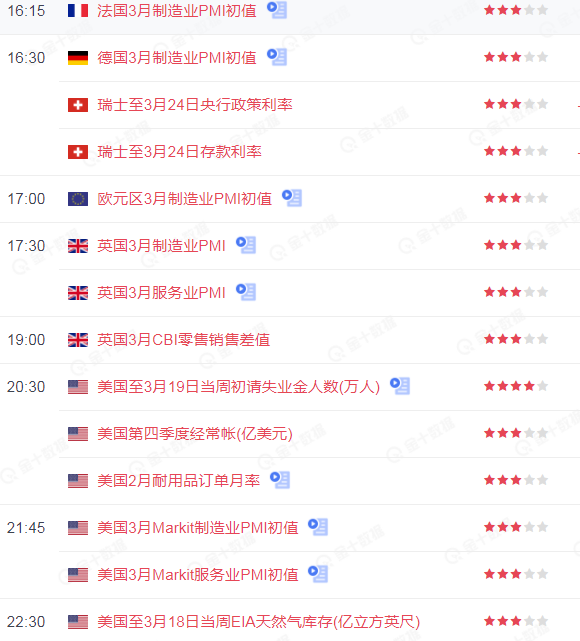The height and width of the screenshot is (641, 580).
Task: Tap the interpretation icon beside 欧元区3月制造业PMI初值
Action: pyautogui.click(x=292, y=198)
